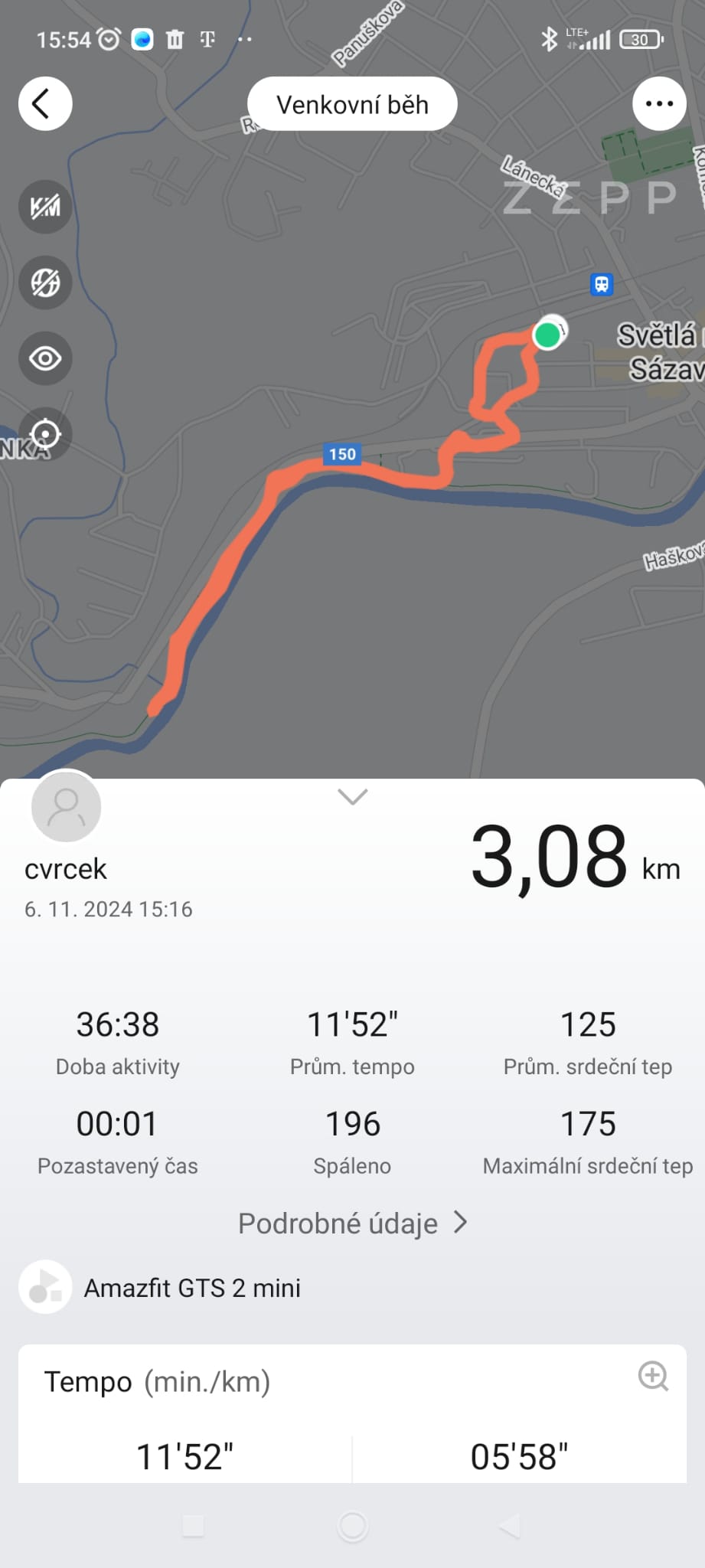Toggle the map display mode icon

pyautogui.click(x=45, y=283)
